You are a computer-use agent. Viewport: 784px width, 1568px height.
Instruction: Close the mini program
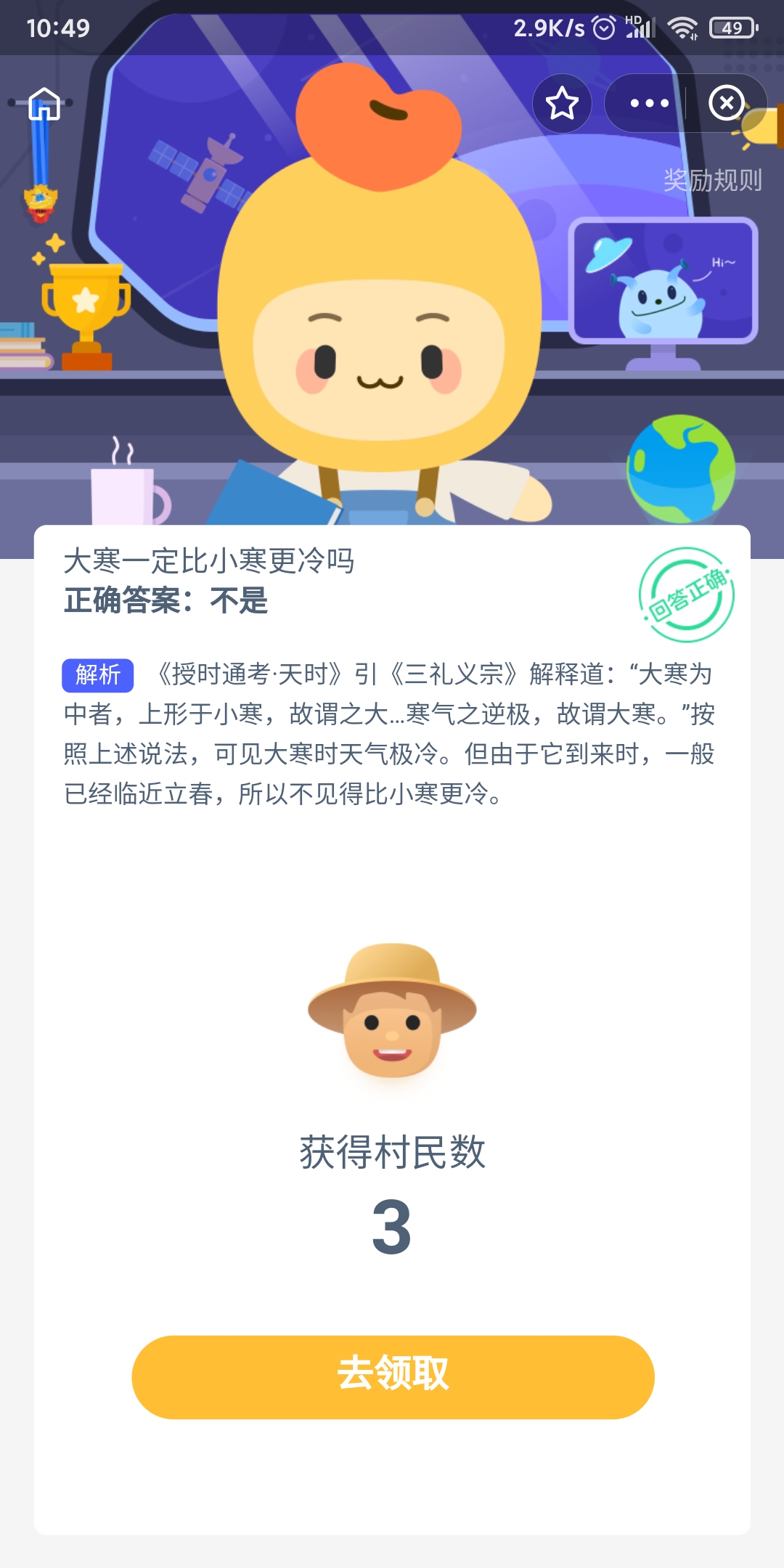click(727, 103)
